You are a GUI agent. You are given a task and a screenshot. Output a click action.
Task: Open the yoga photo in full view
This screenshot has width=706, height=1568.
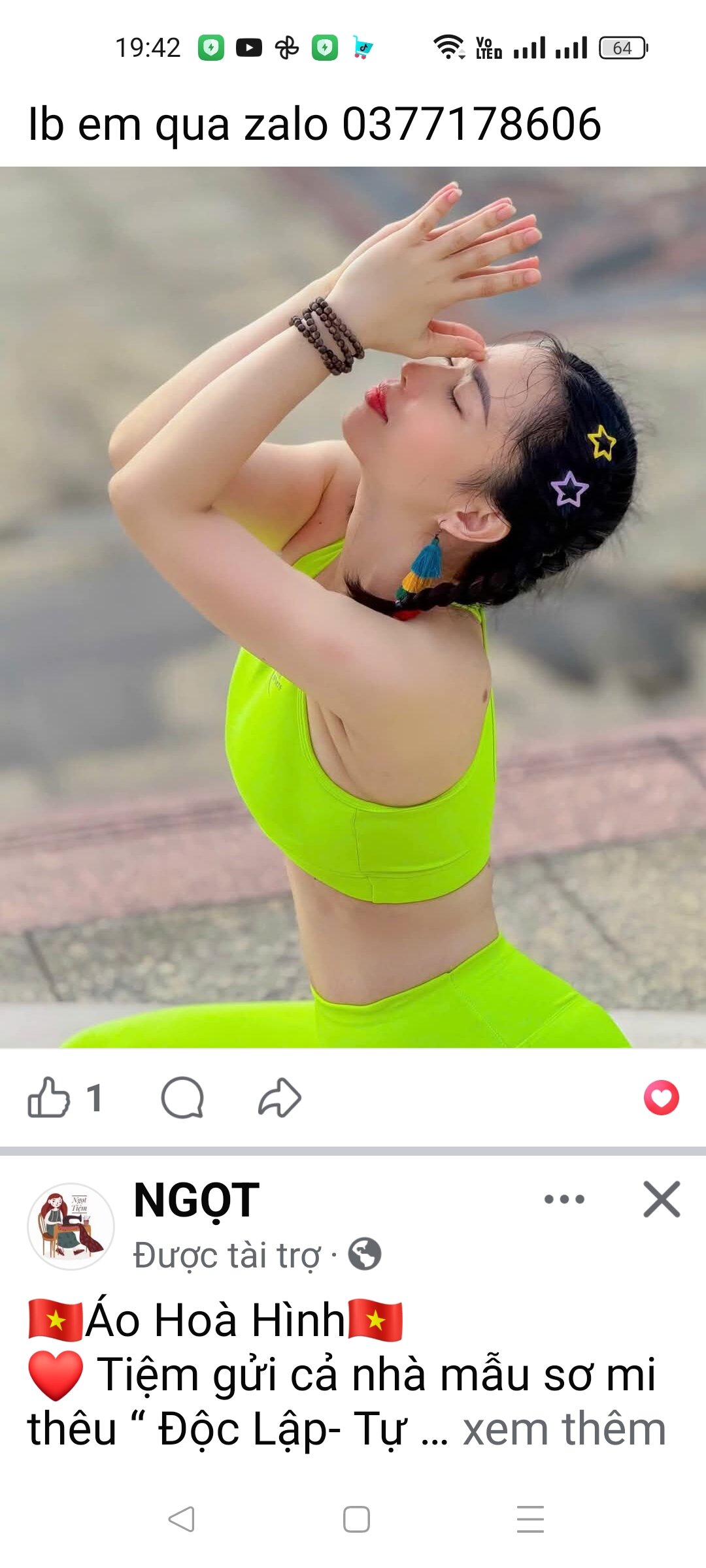click(353, 608)
